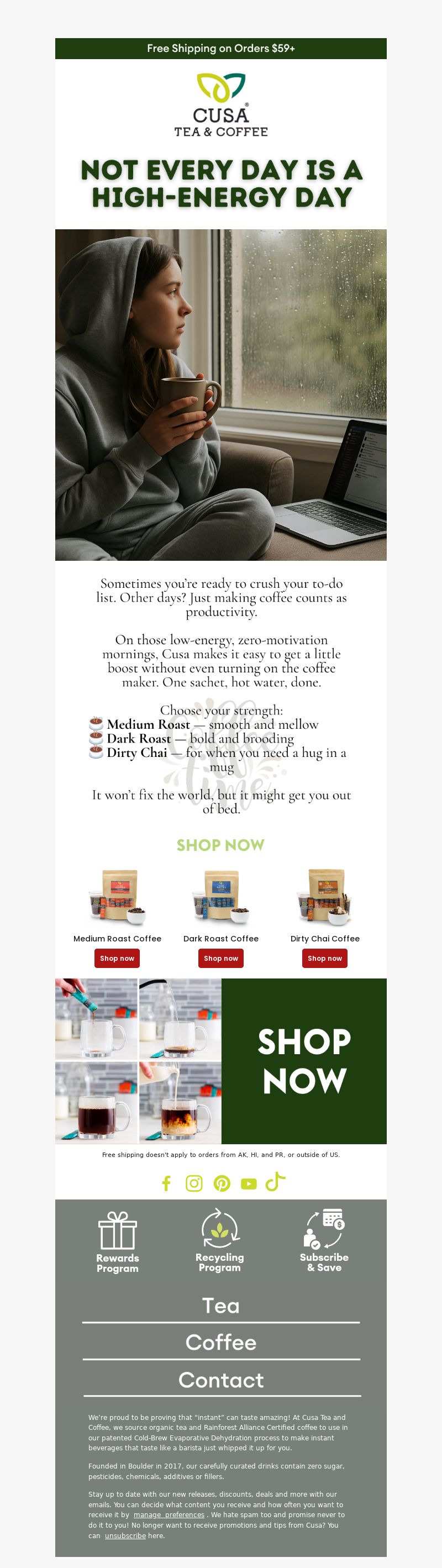Open the TikTok icon

[275, 1181]
